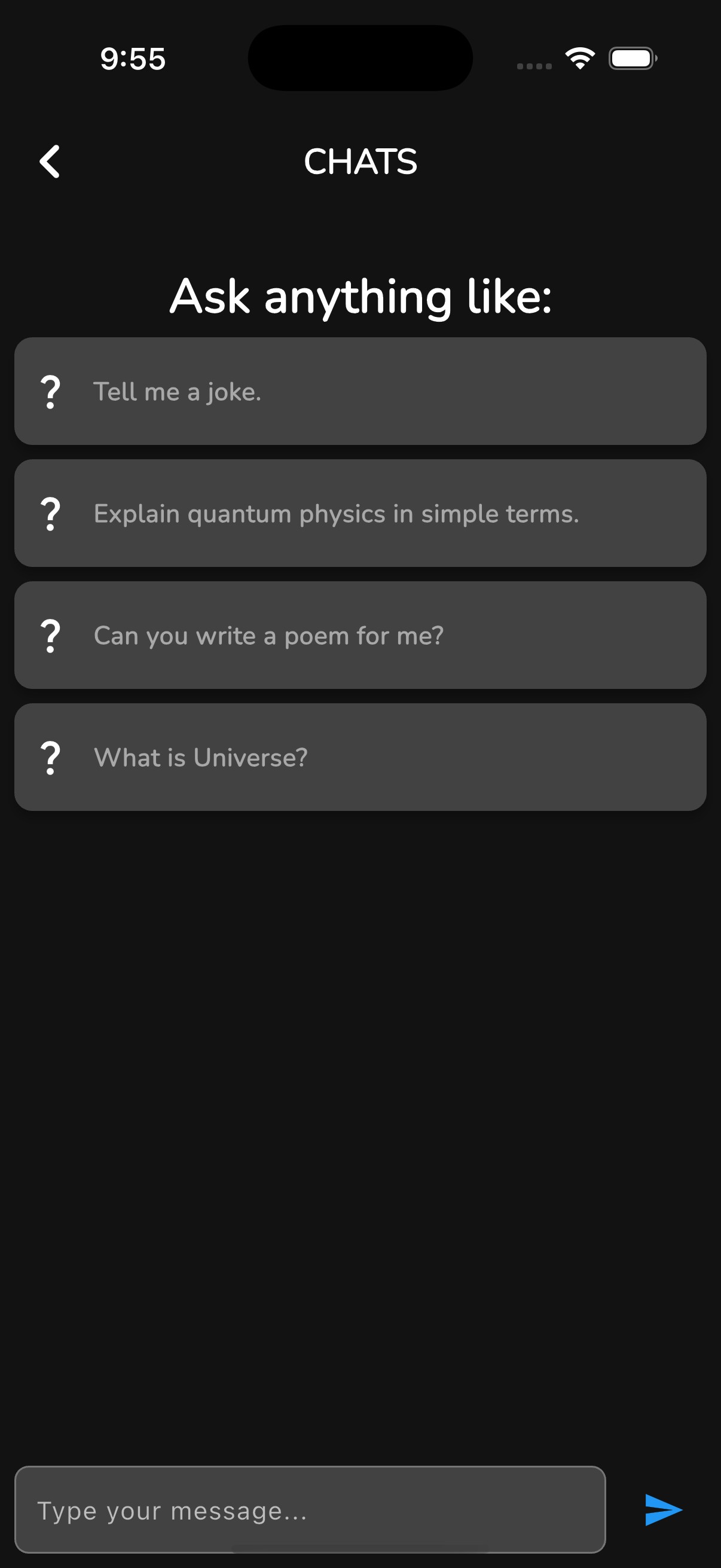
Task: Tap the blue send arrow
Action: [662, 1510]
